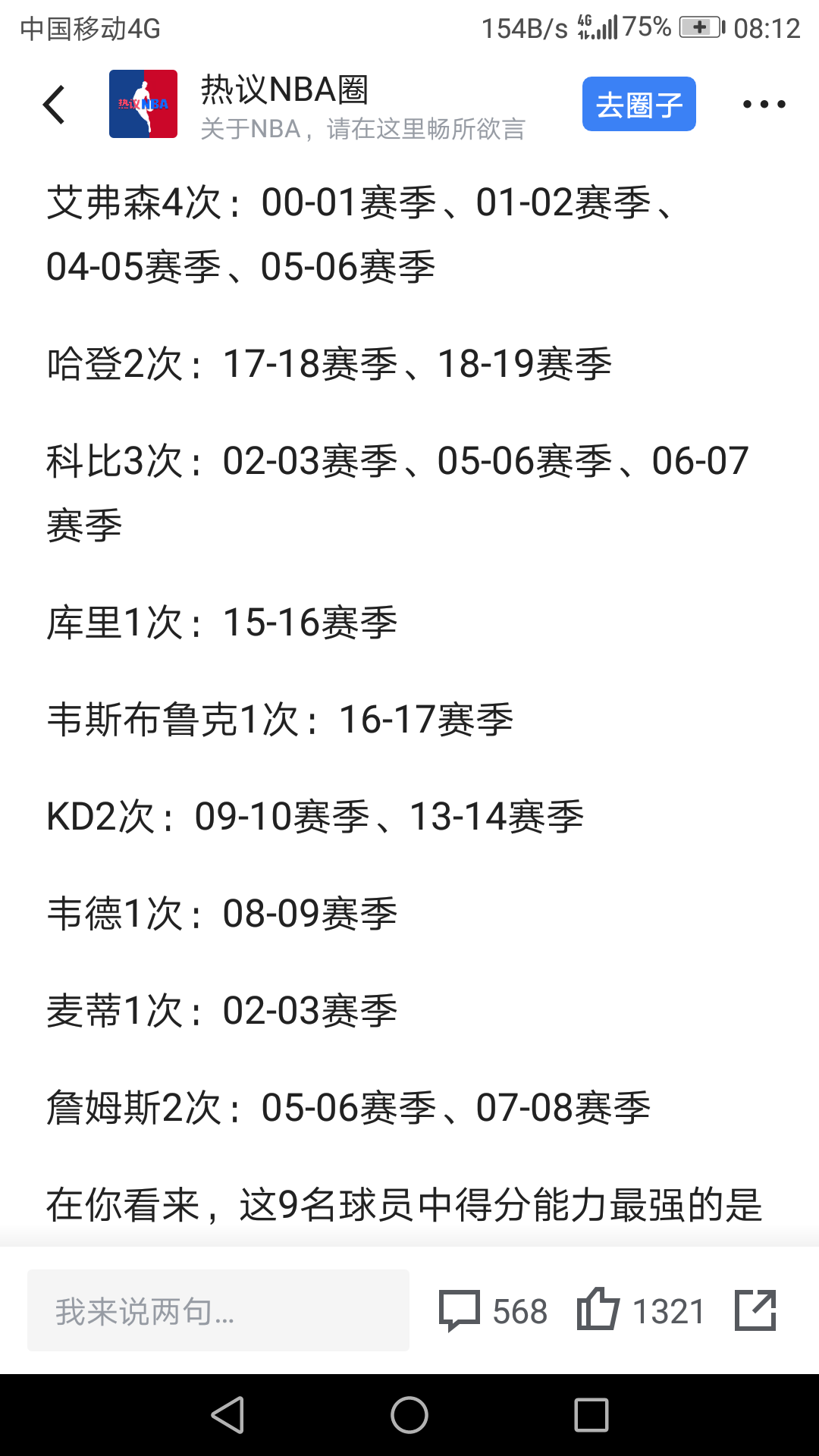Like this post with the thumbs-up

pyautogui.click(x=599, y=1309)
